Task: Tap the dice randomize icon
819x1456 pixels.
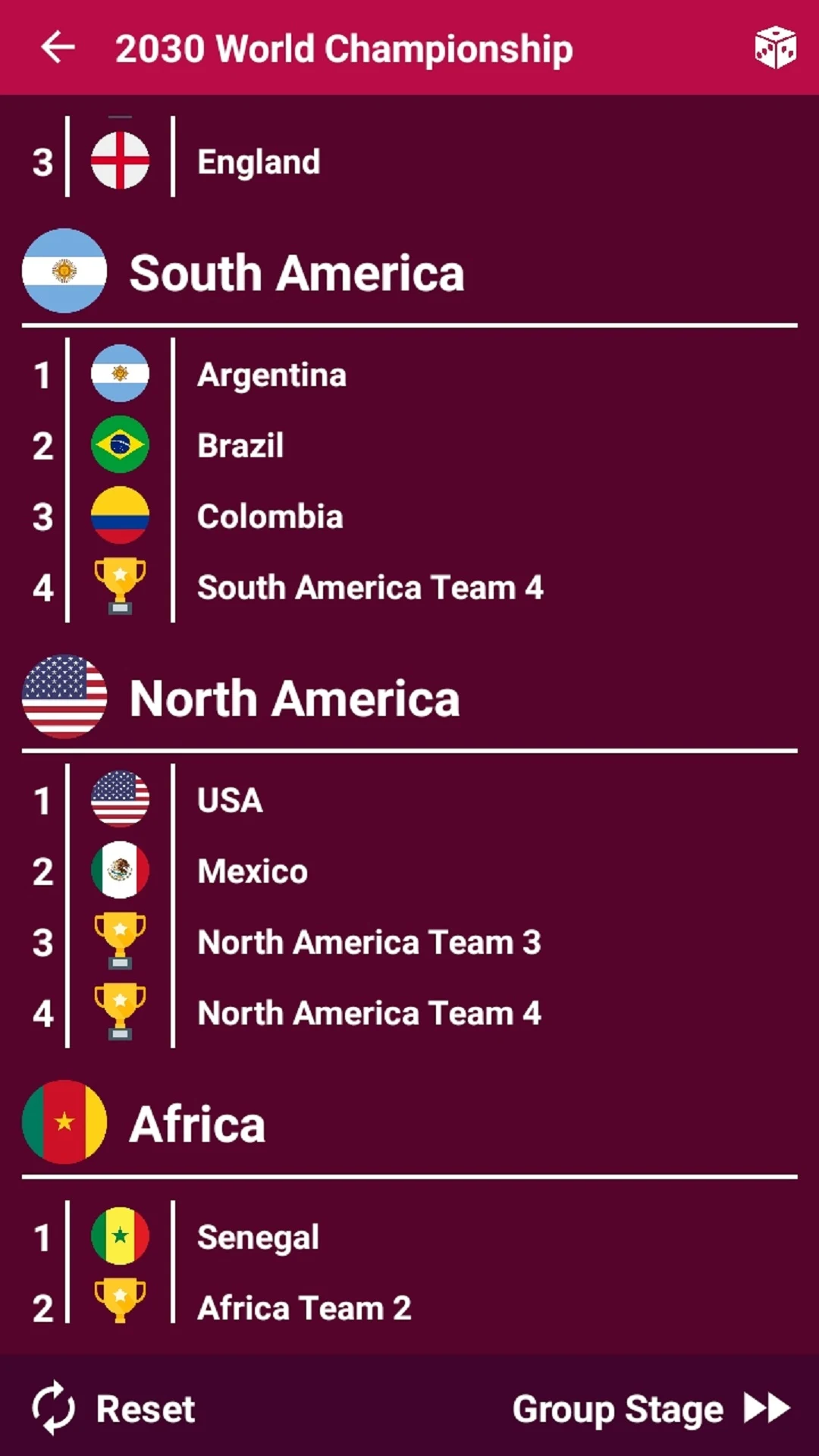Action: click(775, 48)
